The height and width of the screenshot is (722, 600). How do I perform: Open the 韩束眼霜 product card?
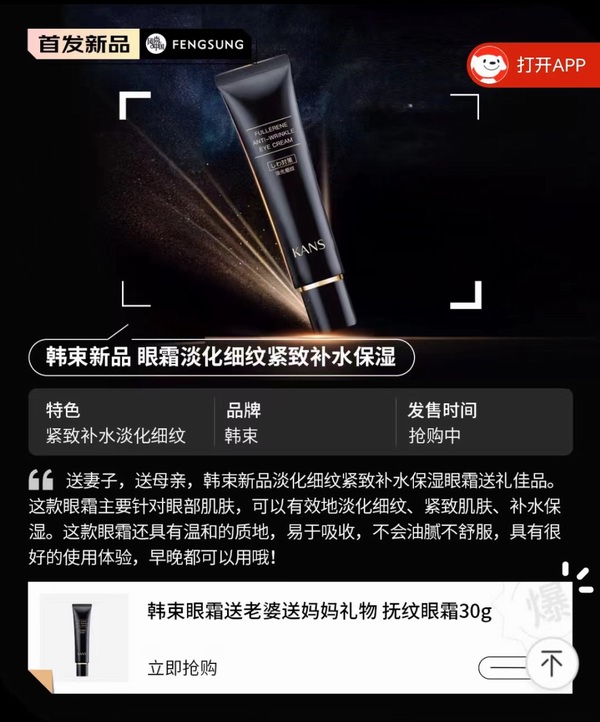coord(320,612)
